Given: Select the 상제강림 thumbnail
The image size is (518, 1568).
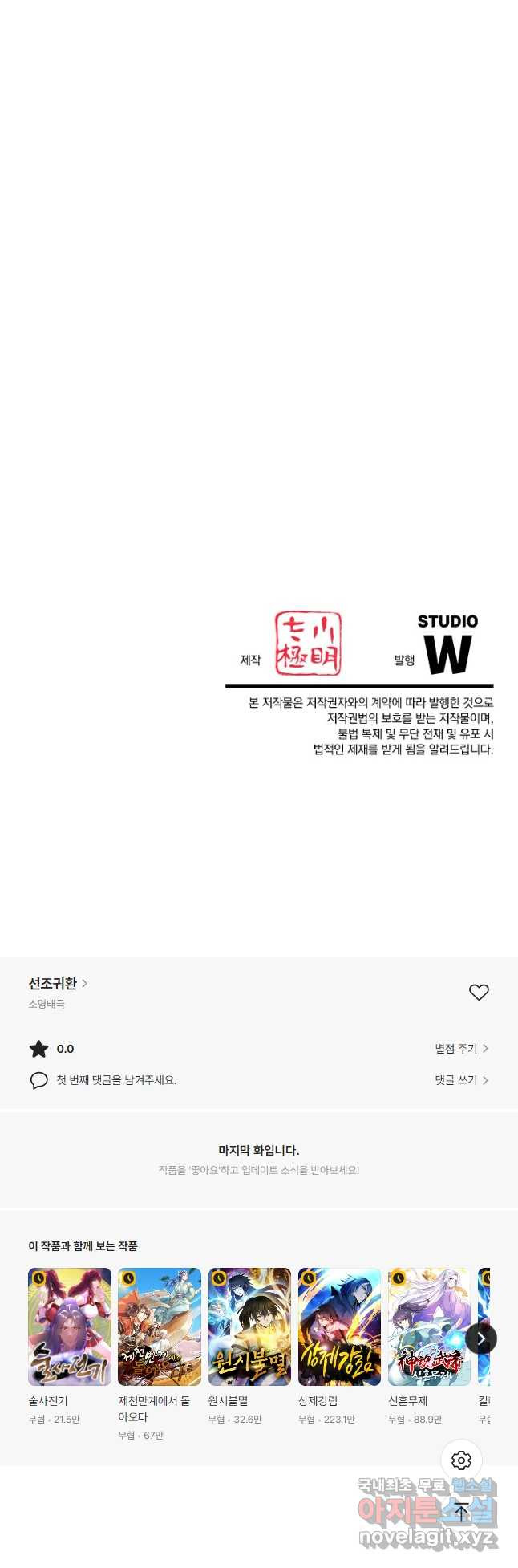Looking at the screenshot, I should 339,1326.
